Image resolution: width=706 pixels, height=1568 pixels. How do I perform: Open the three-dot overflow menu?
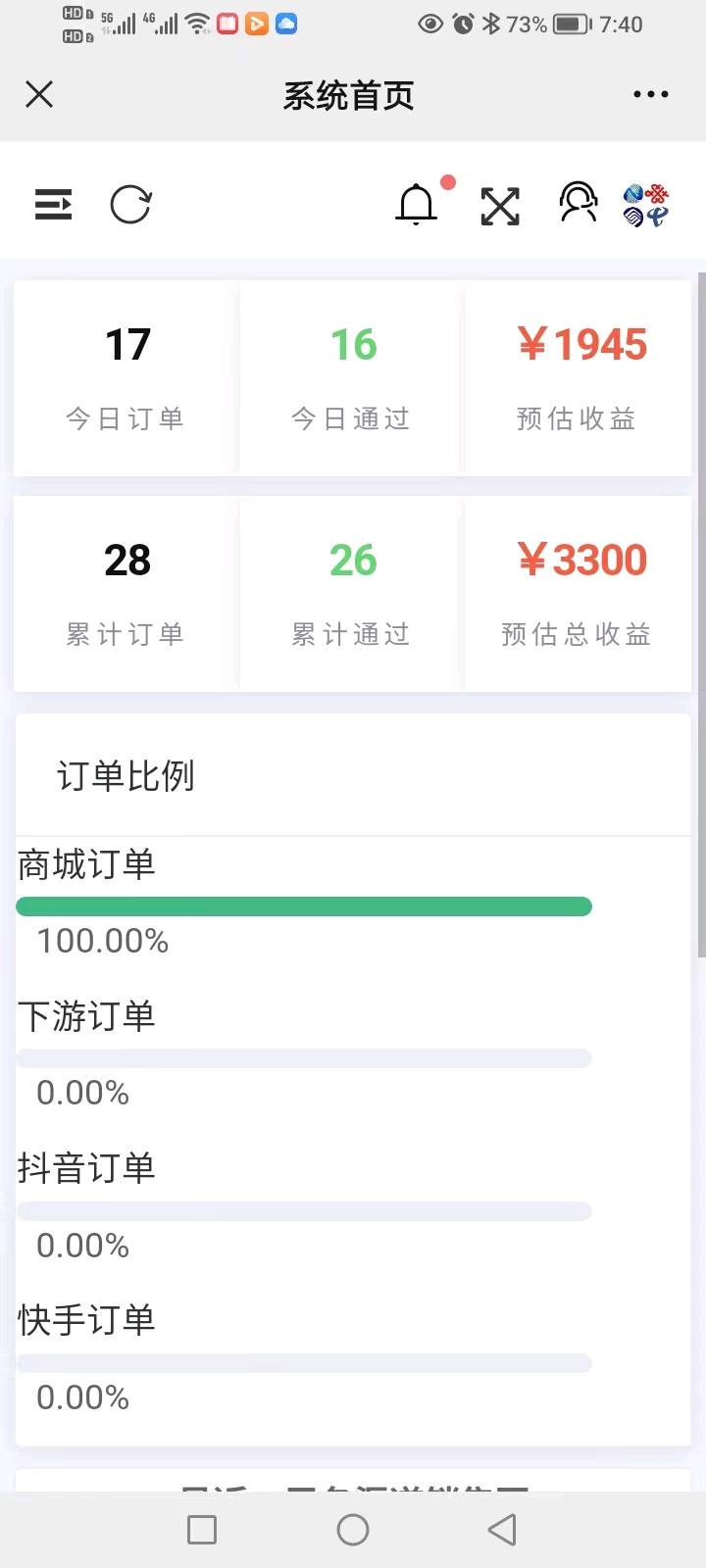tap(650, 95)
